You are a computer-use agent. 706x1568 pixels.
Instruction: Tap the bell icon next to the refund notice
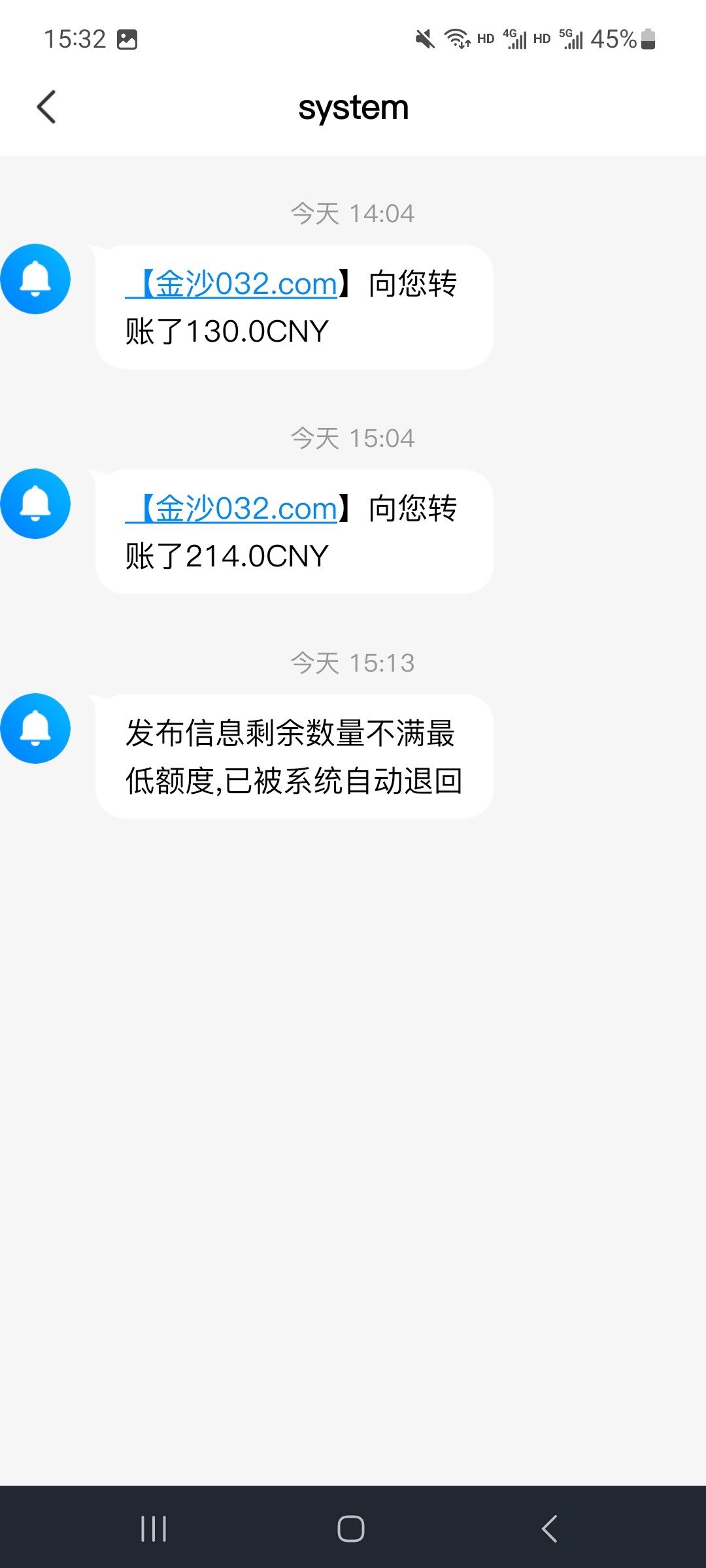[x=35, y=729]
